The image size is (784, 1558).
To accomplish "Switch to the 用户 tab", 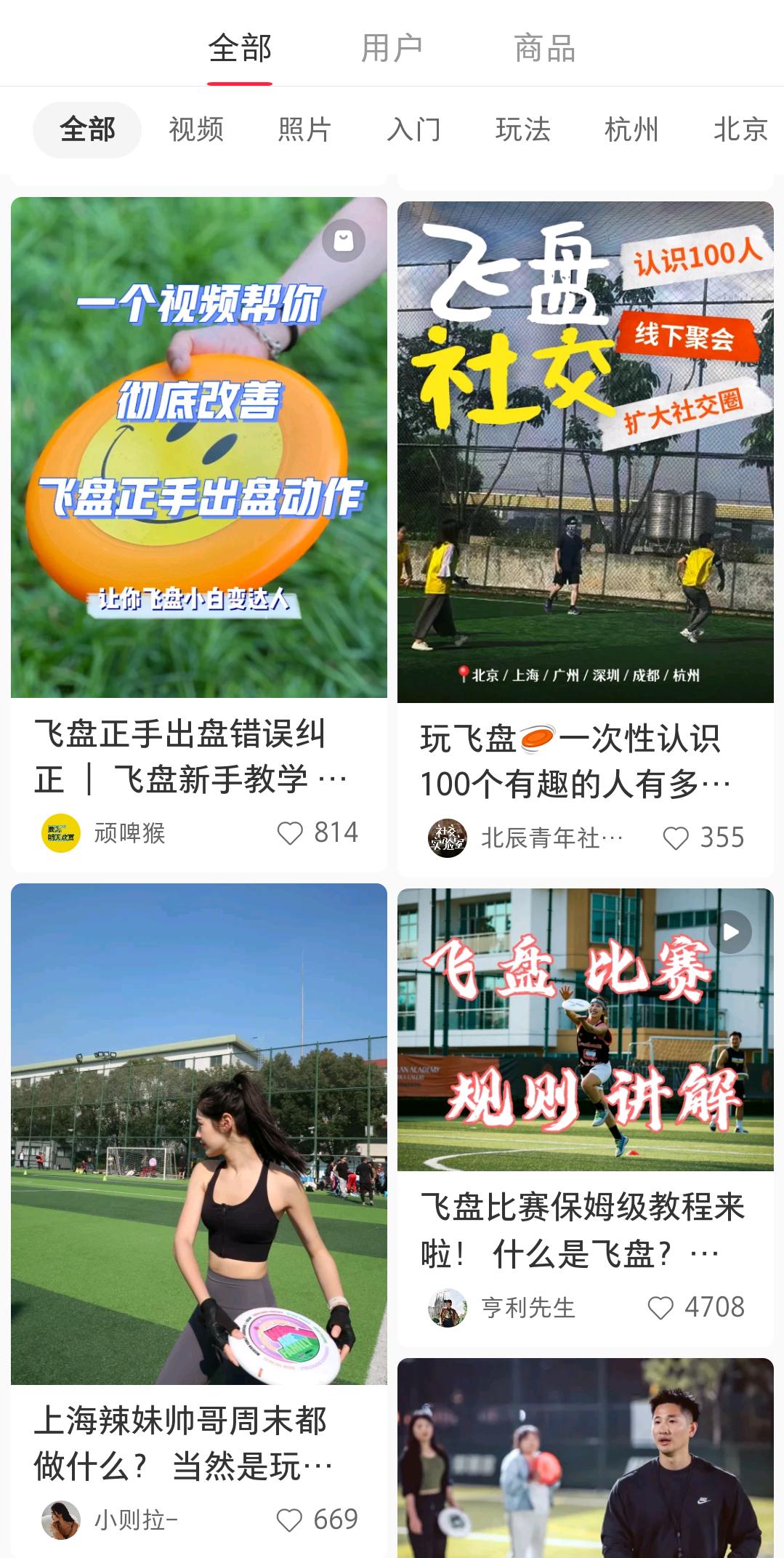I will click(392, 47).
